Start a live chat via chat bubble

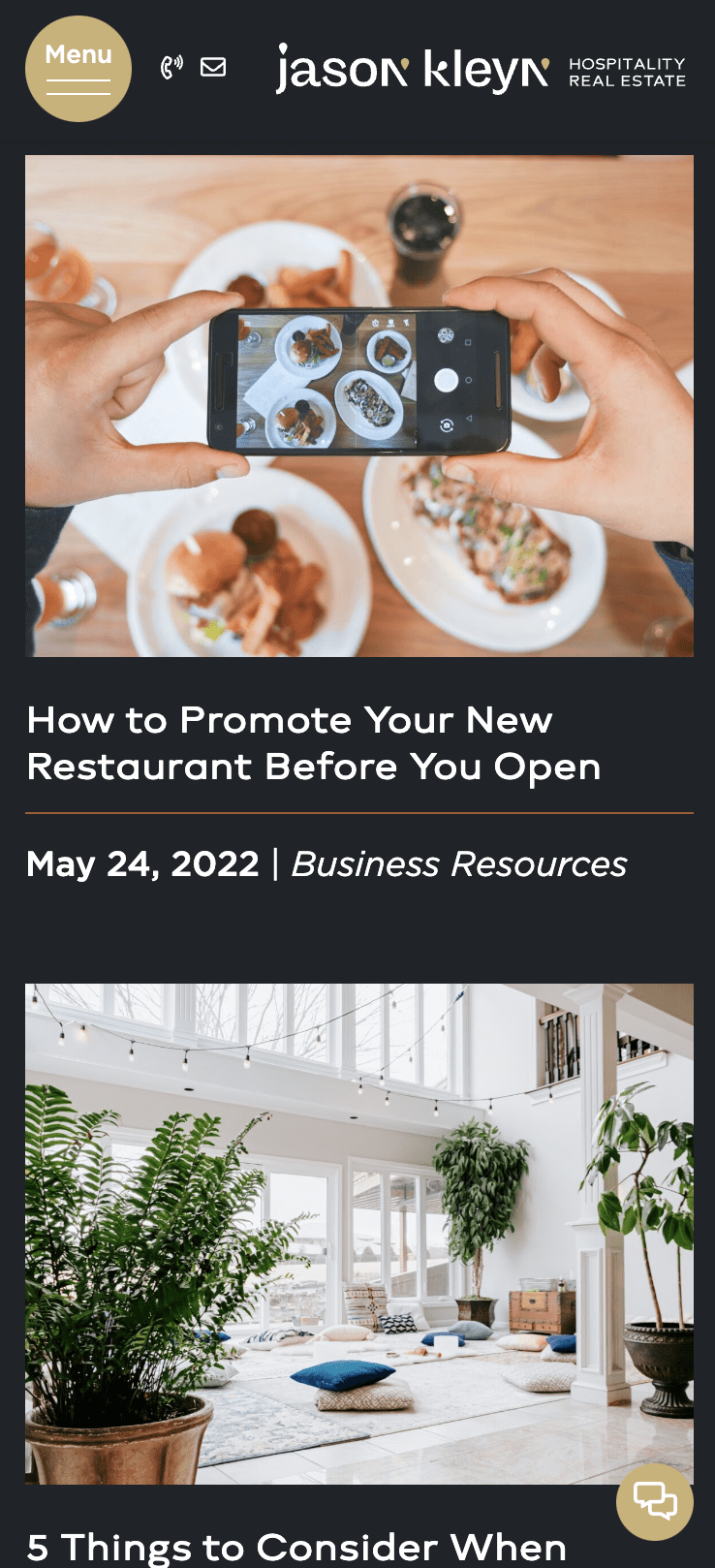click(x=655, y=1501)
